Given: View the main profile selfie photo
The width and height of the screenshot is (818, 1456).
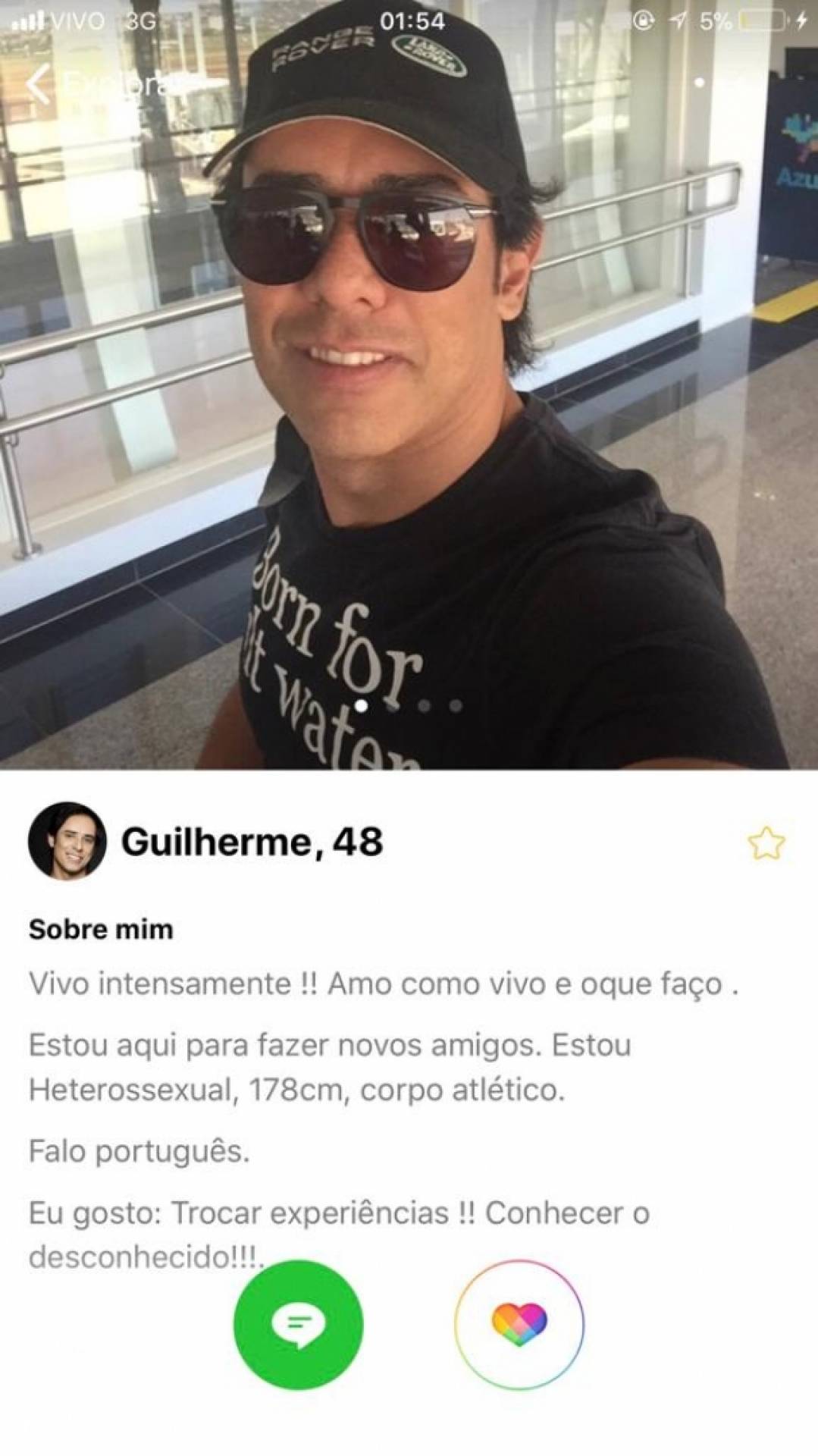Looking at the screenshot, I should pyautogui.click(x=409, y=379).
